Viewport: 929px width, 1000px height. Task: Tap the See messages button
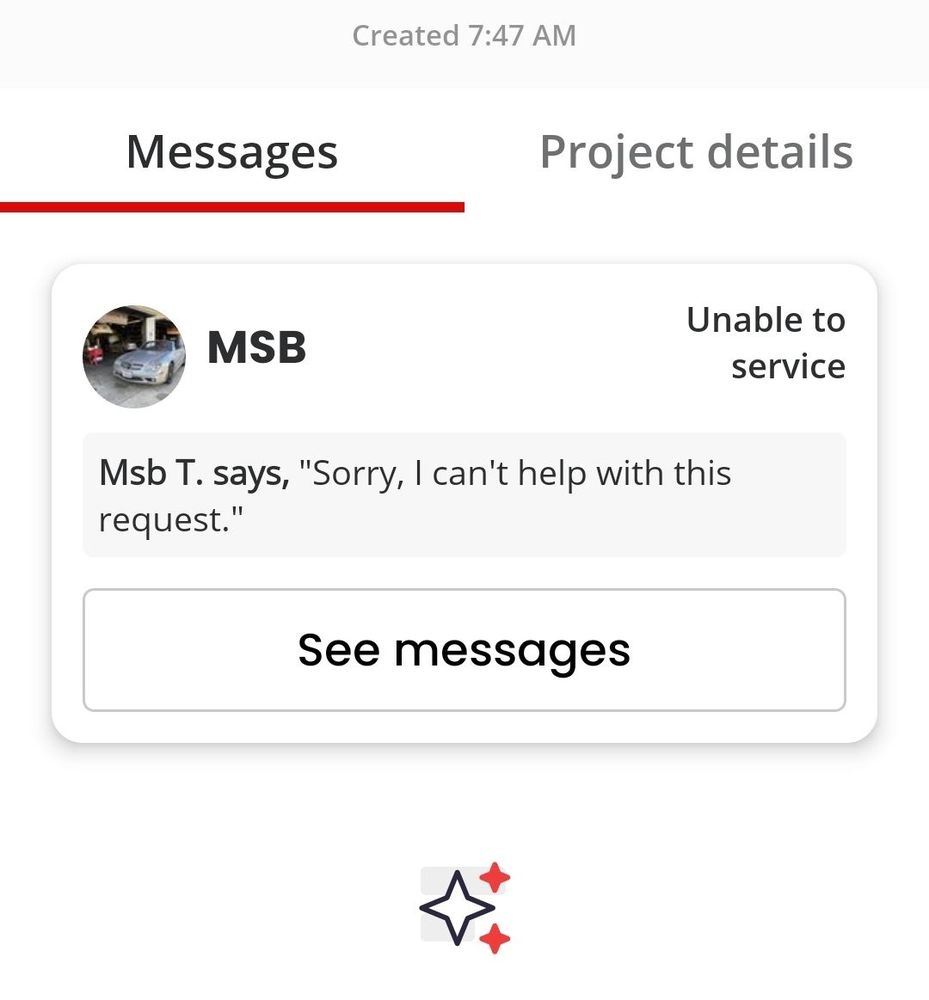point(464,650)
